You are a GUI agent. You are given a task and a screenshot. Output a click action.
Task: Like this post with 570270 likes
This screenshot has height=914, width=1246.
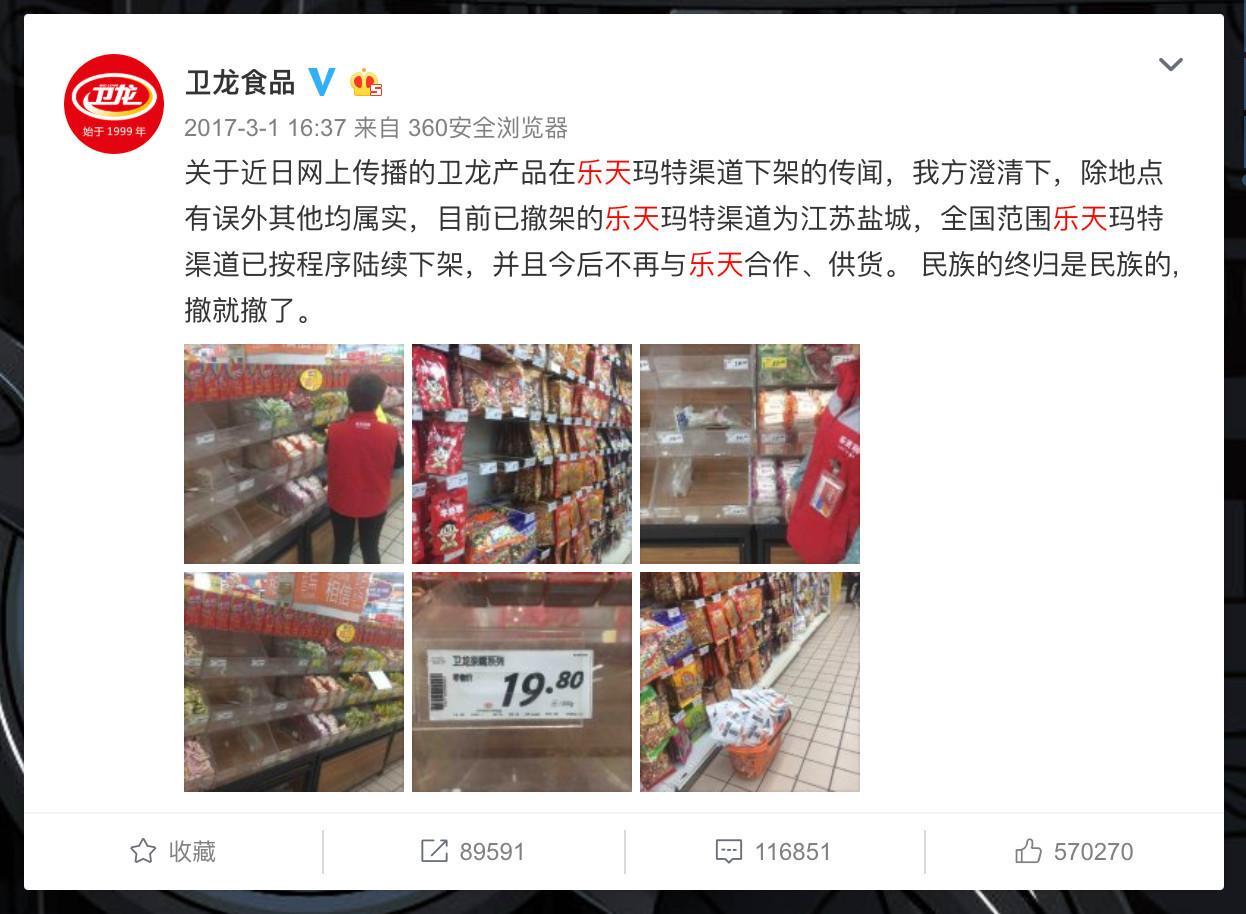coord(1074,851)
